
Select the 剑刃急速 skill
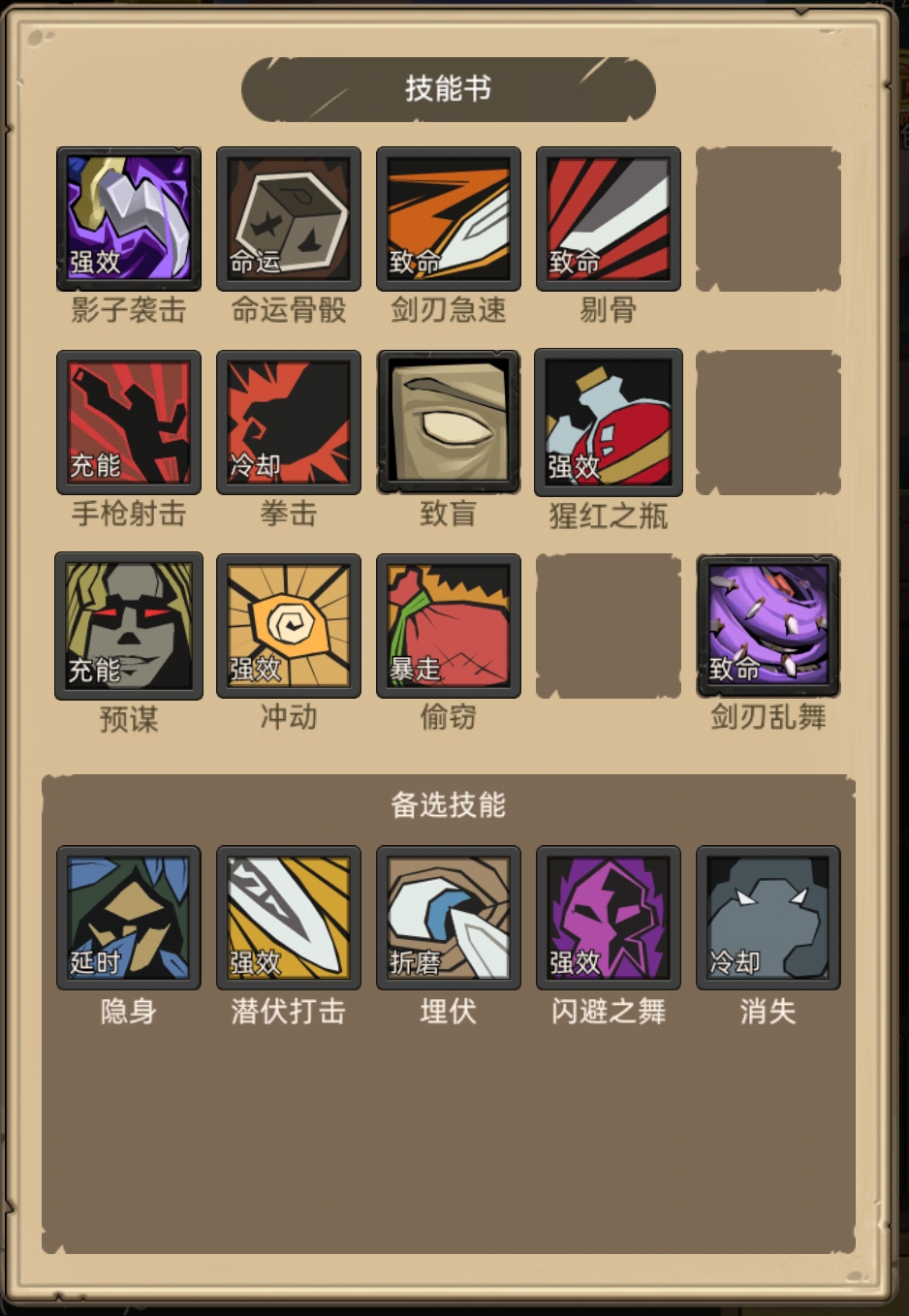pos(448,217)
